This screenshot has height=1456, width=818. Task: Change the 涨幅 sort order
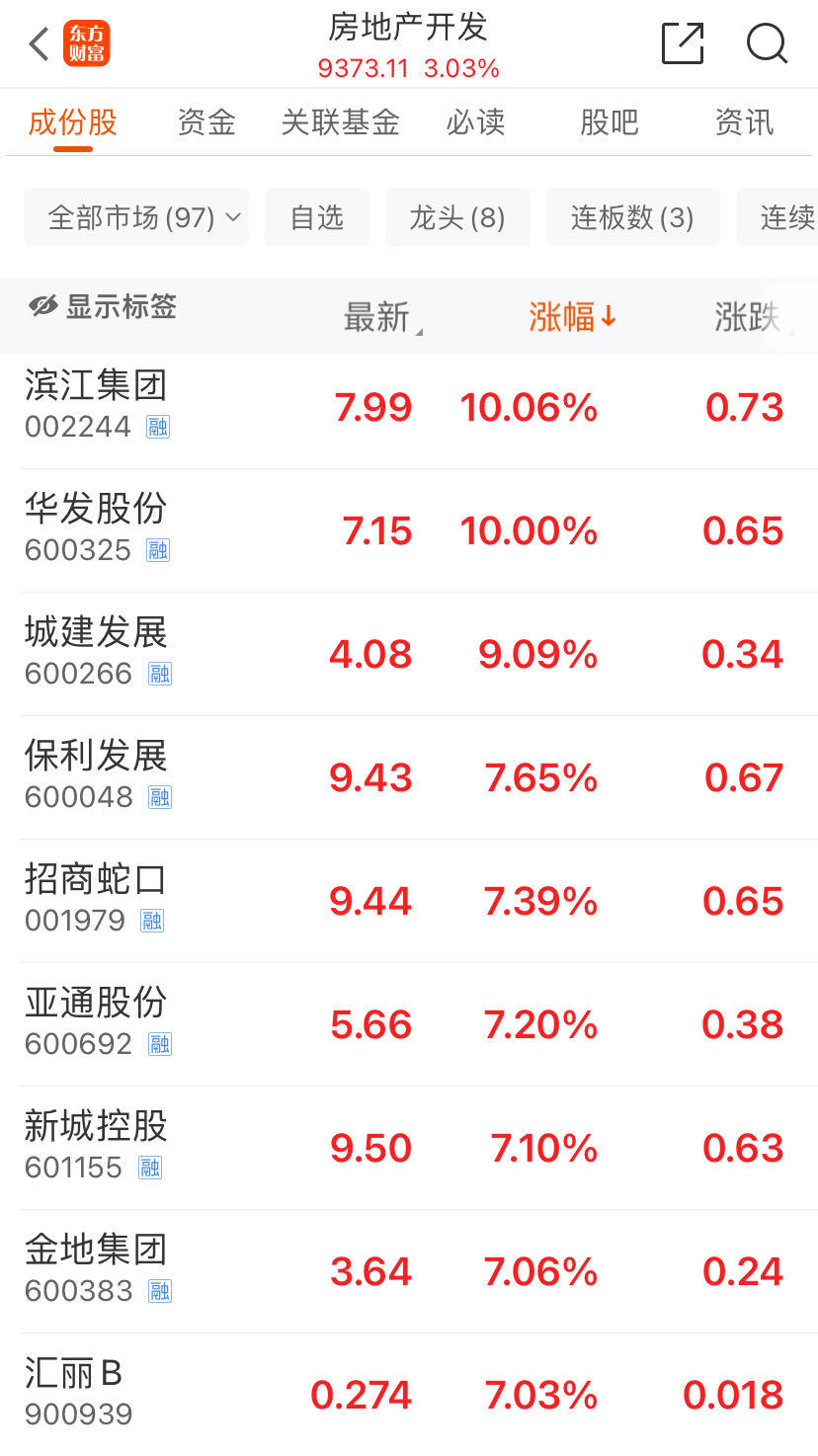click(572, 317)
